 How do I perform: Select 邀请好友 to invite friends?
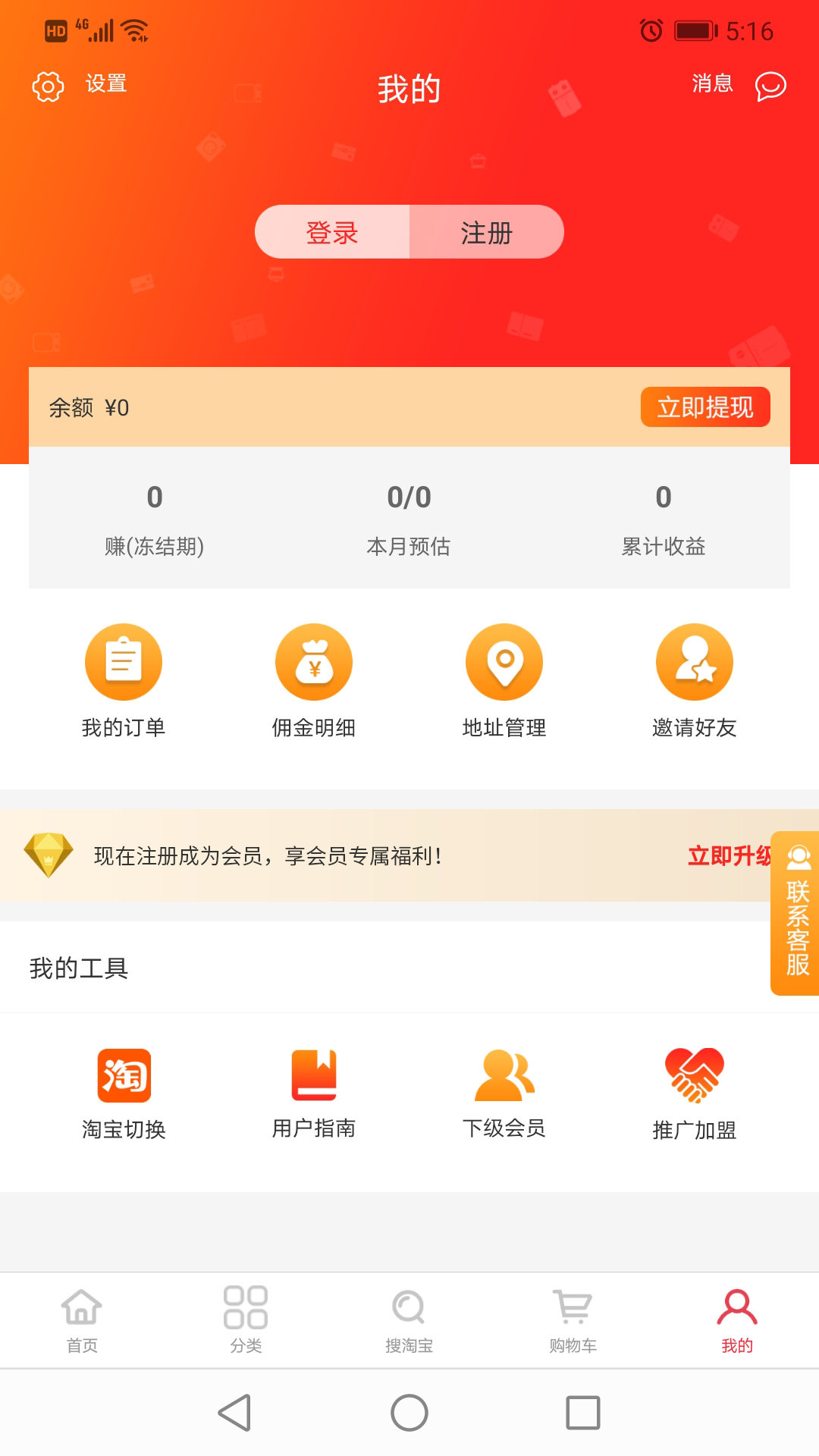point(694,679)
